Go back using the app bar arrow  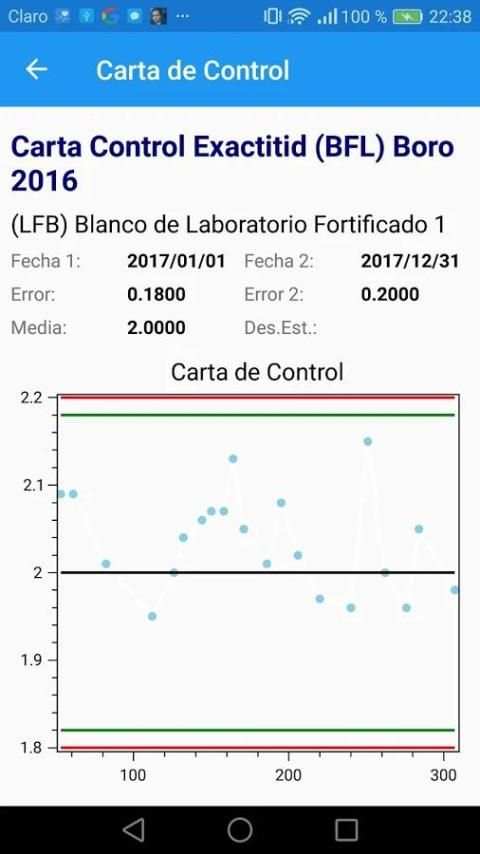[x=37, y=70]
